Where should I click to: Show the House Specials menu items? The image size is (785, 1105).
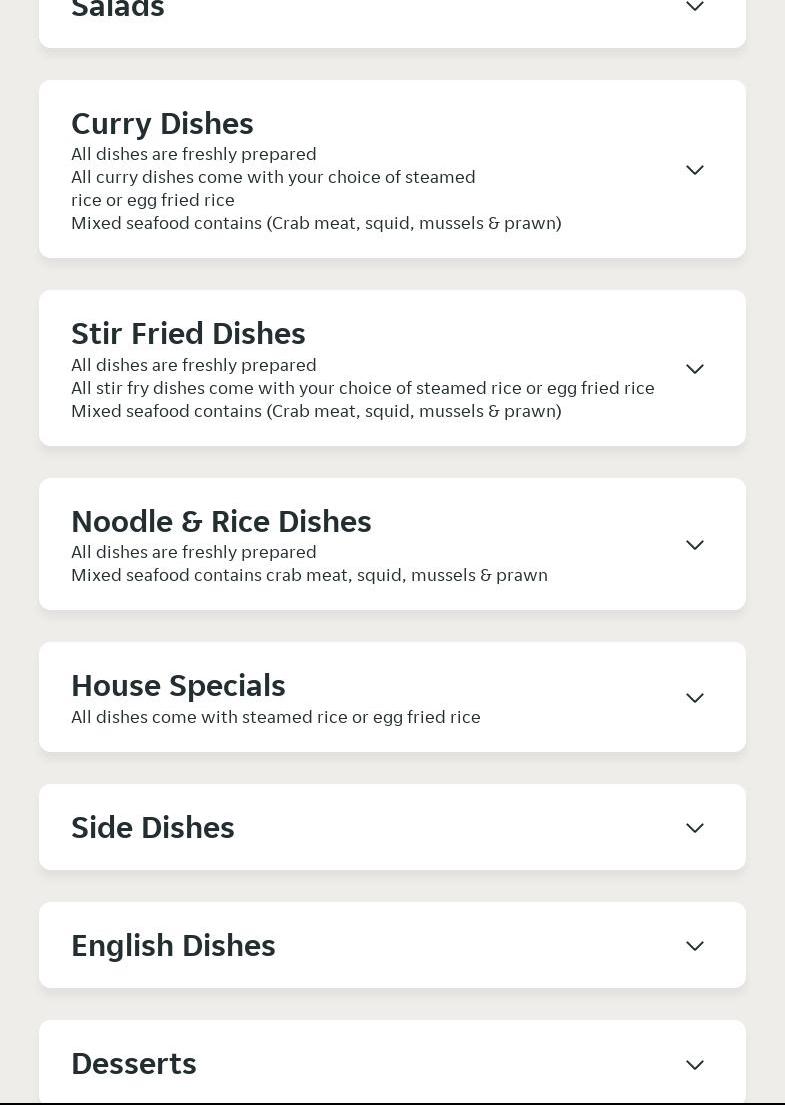(x=694, y=698)
